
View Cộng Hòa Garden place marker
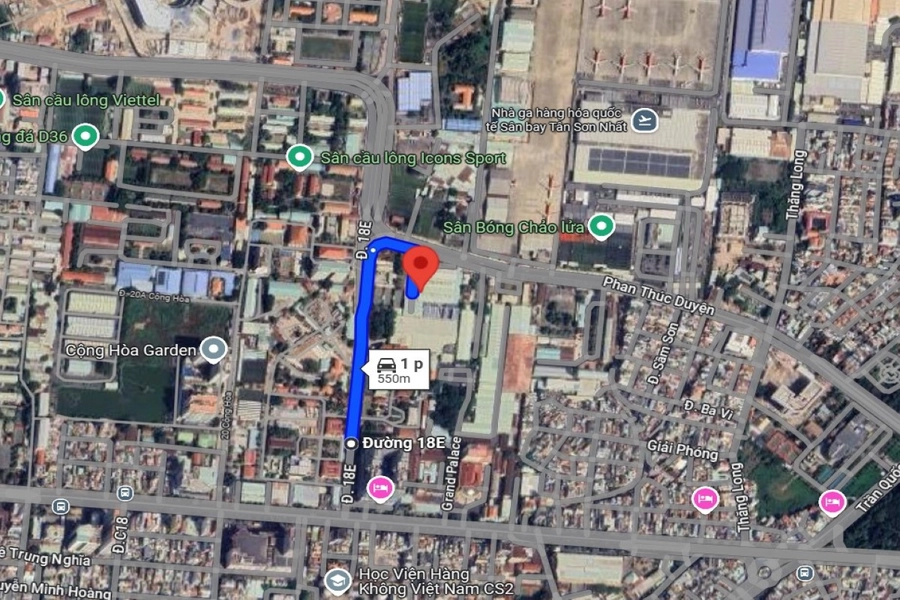[x=213, y=349]
